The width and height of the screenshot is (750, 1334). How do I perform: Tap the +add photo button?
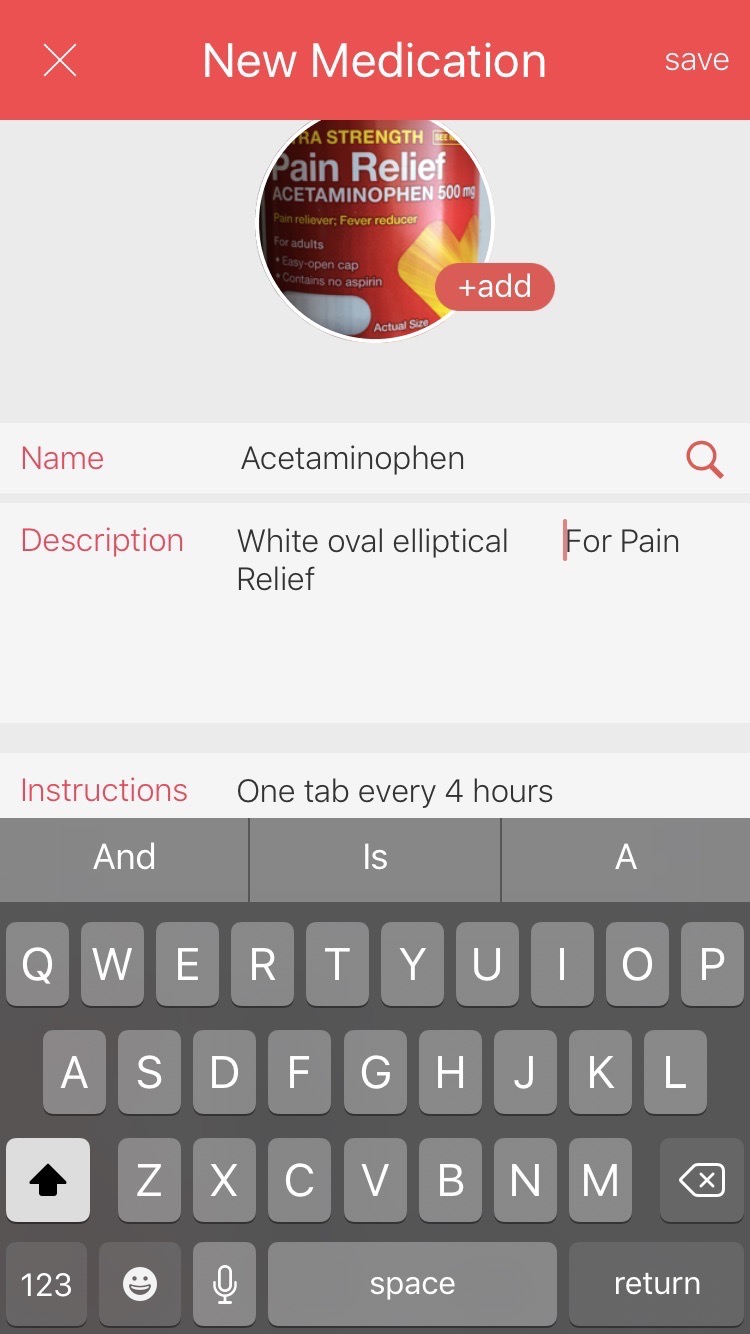point(494,287)
